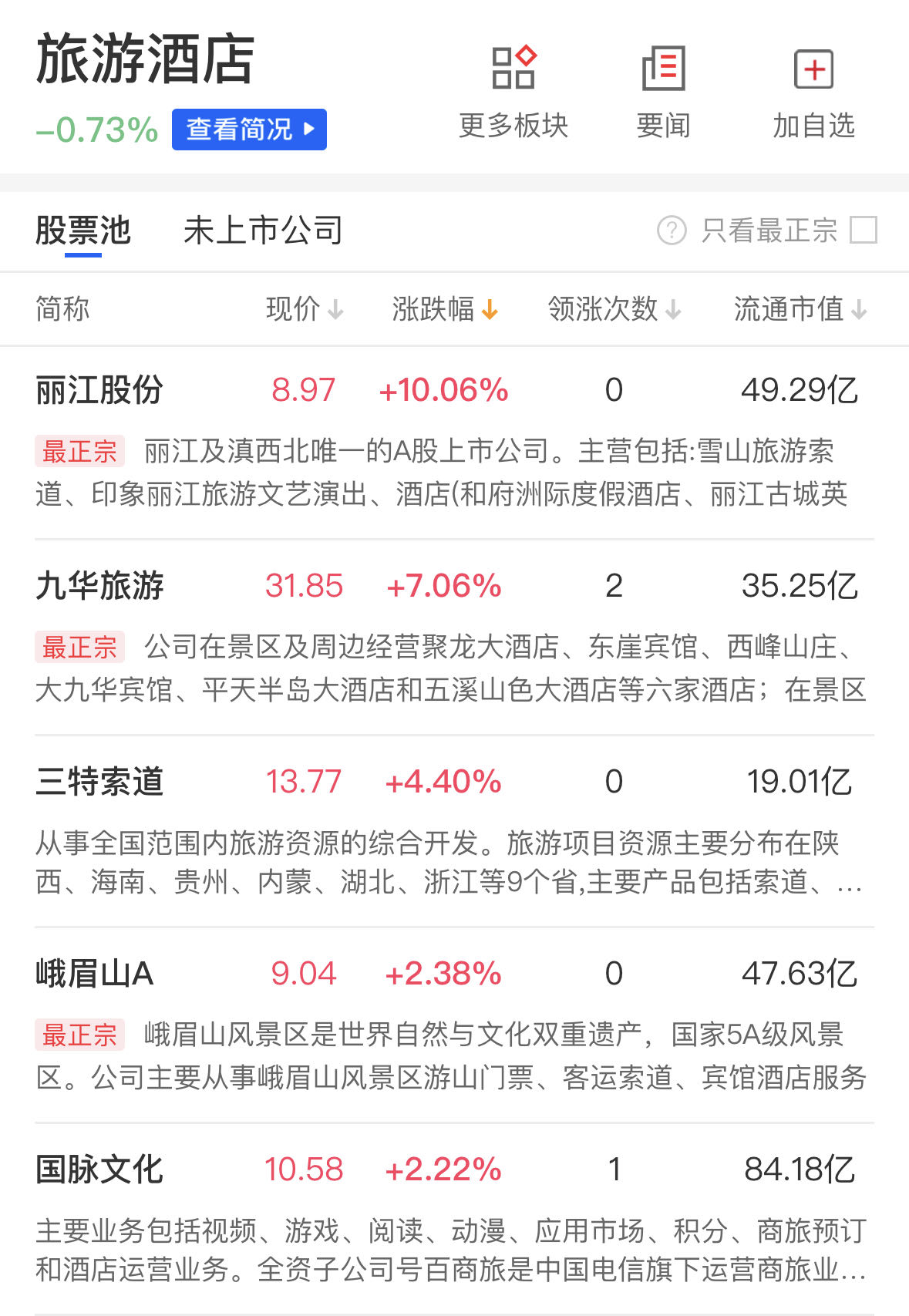This screenshot has height=1316, width=909.
Task: Select the 股票池 tab
Action: click(83, 231)
